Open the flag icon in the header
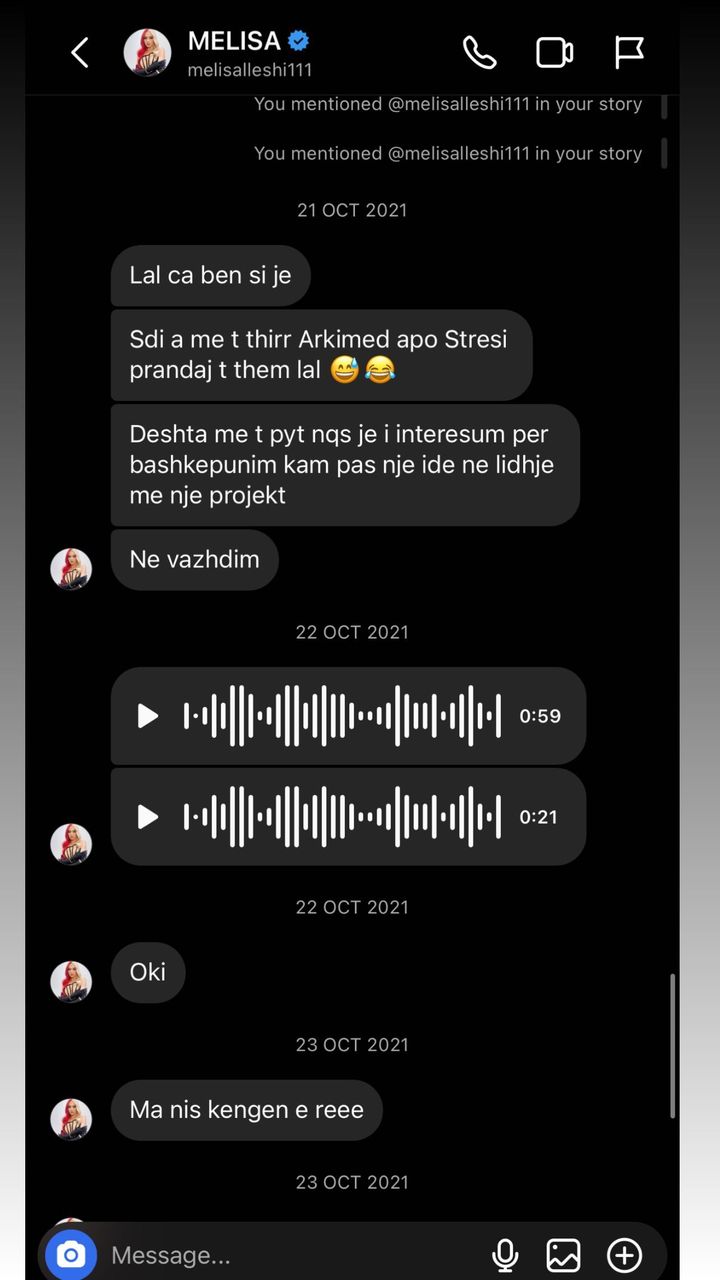 pyautogui.click(x=629, y=53)
